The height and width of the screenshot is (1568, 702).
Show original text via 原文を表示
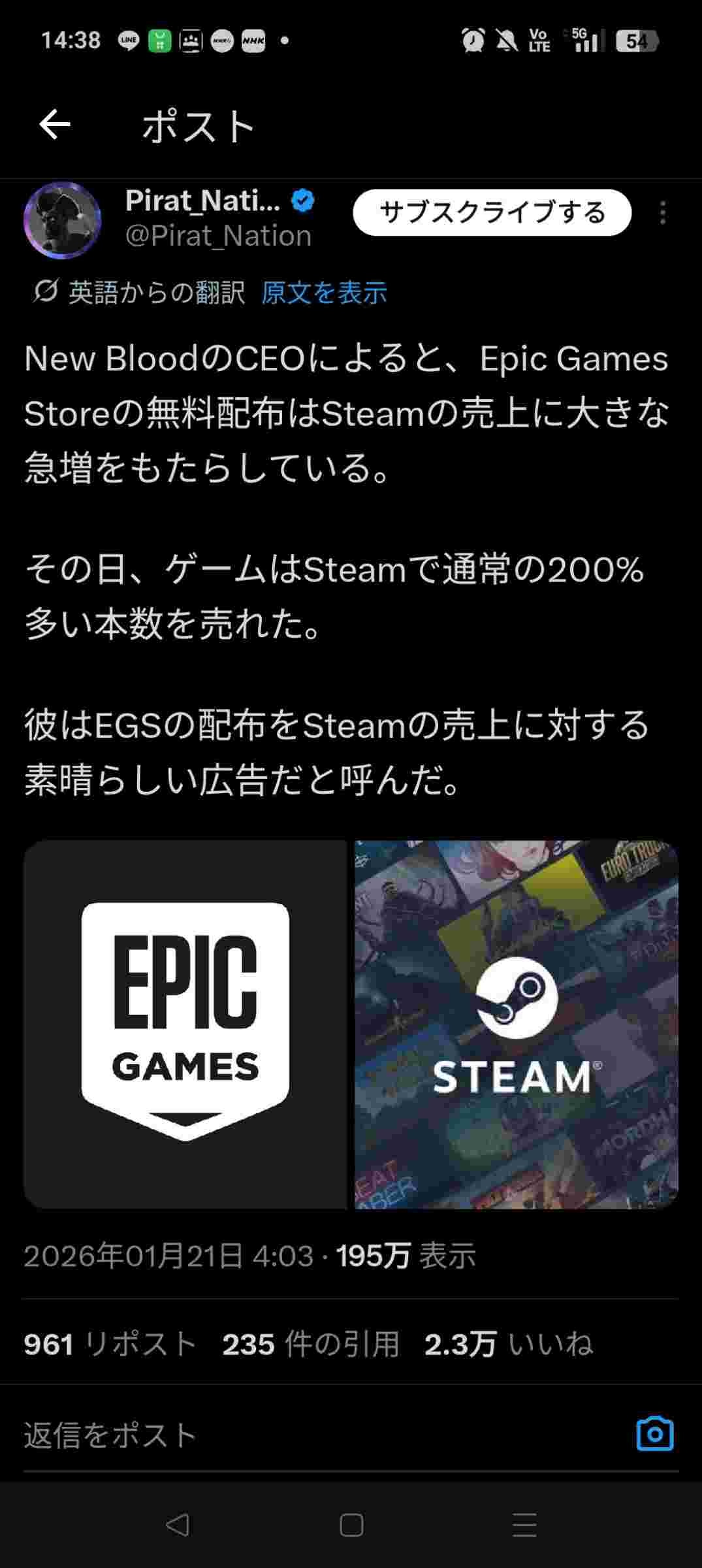tap(324, 293)
